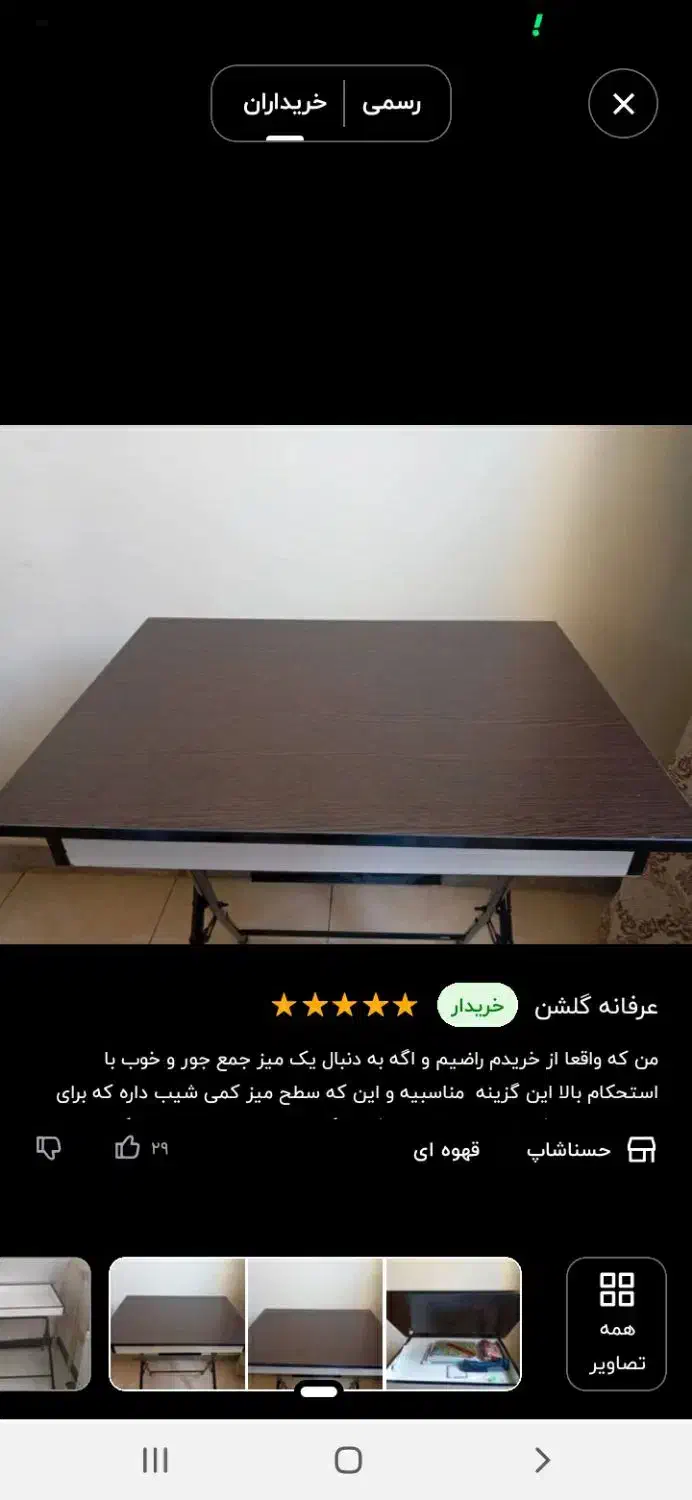Viewport: 692px width, 1500px height.
Task: Show the white glass desk thumbnail
Action: [45, 1323]
